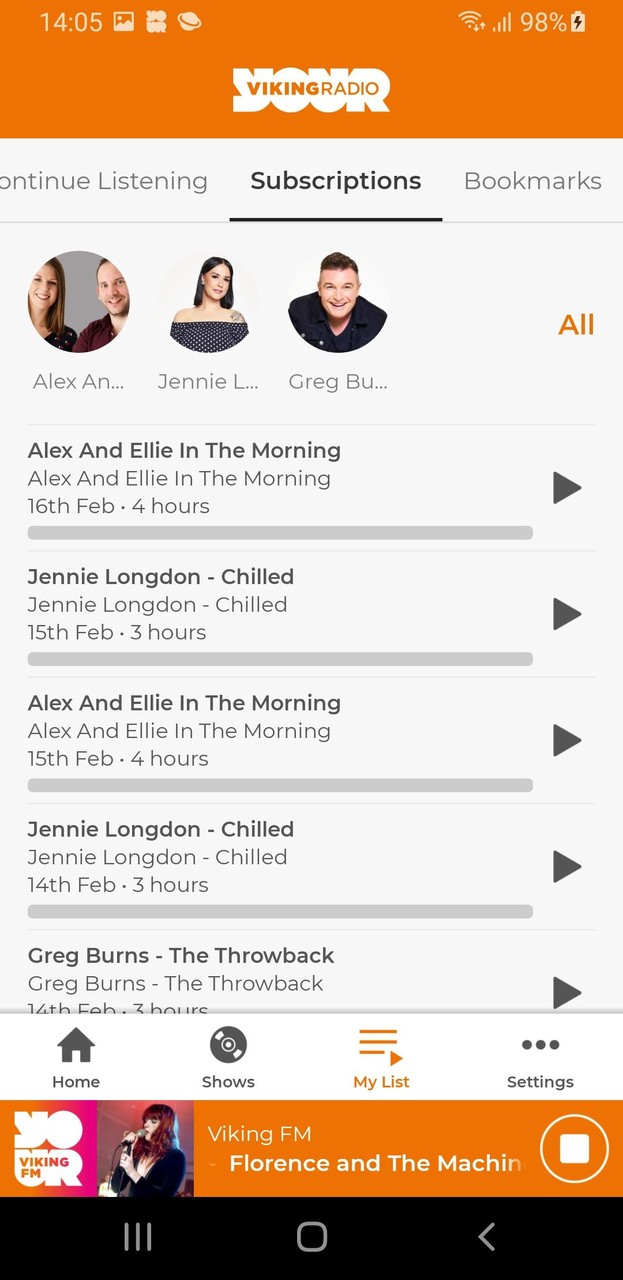Viewport: 623px width, 1280px height.
Task: Select the My List tab
Action: click(381, 1058)
